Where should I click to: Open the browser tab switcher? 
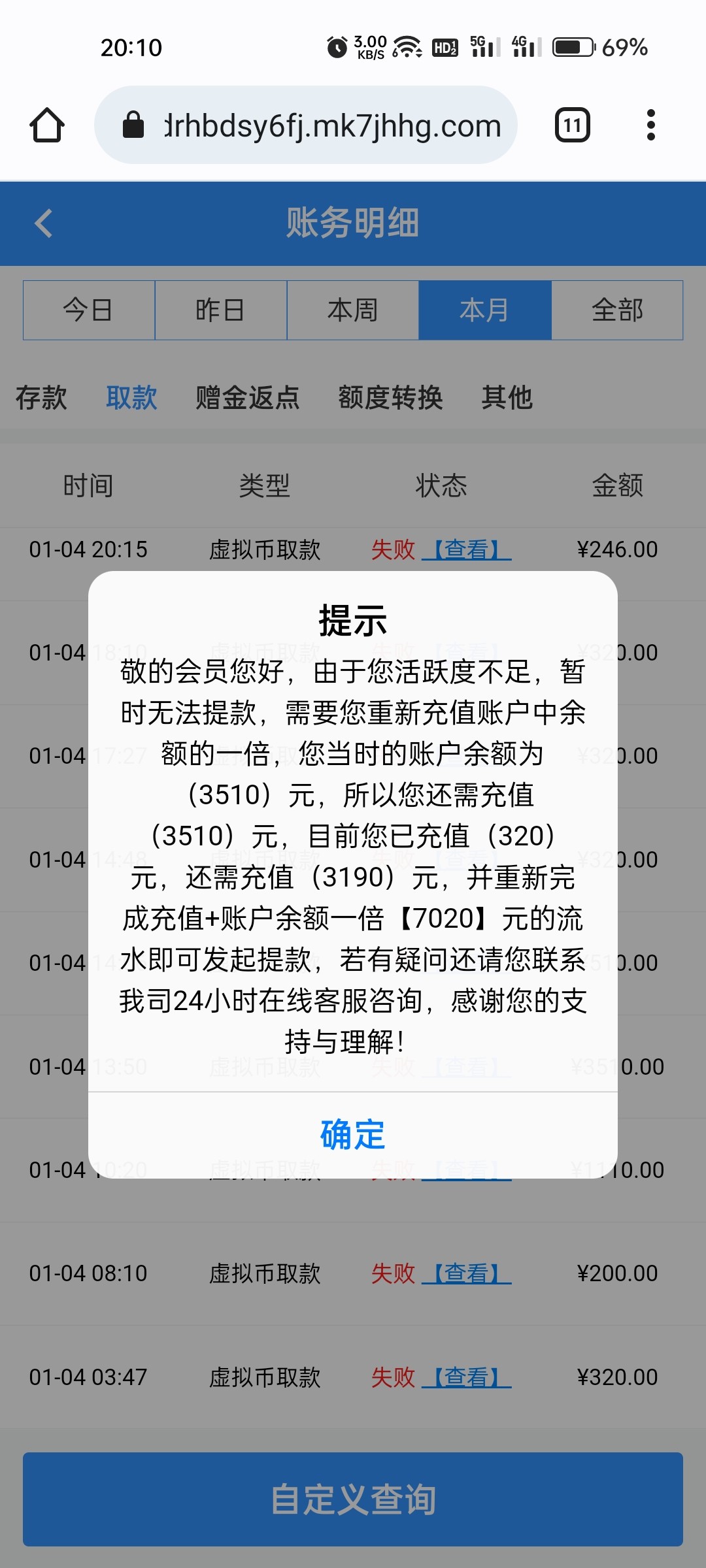point(573,125)
